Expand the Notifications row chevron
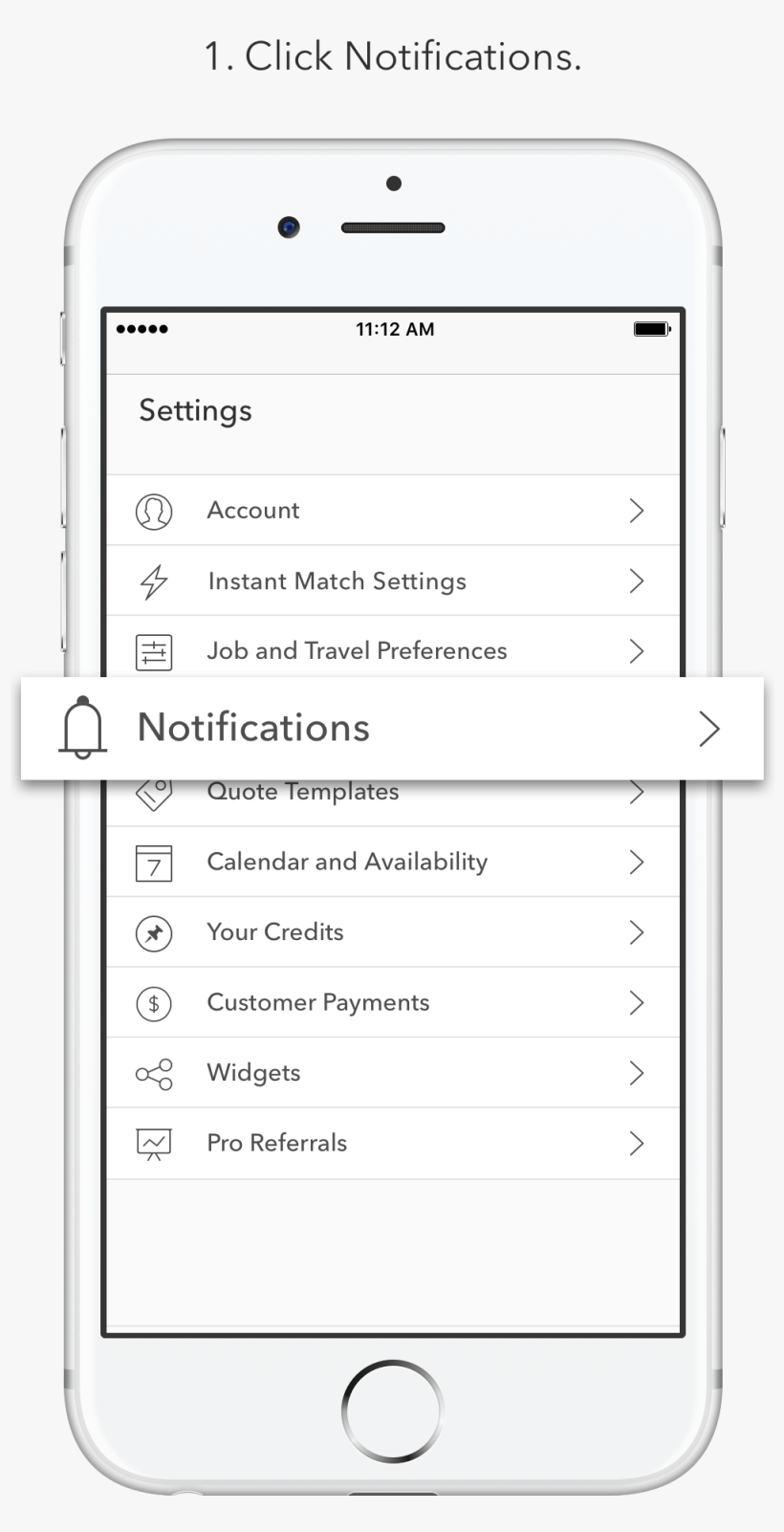Screen dimensions: 784x1532 pyautogui.click(x=709, y=728)
